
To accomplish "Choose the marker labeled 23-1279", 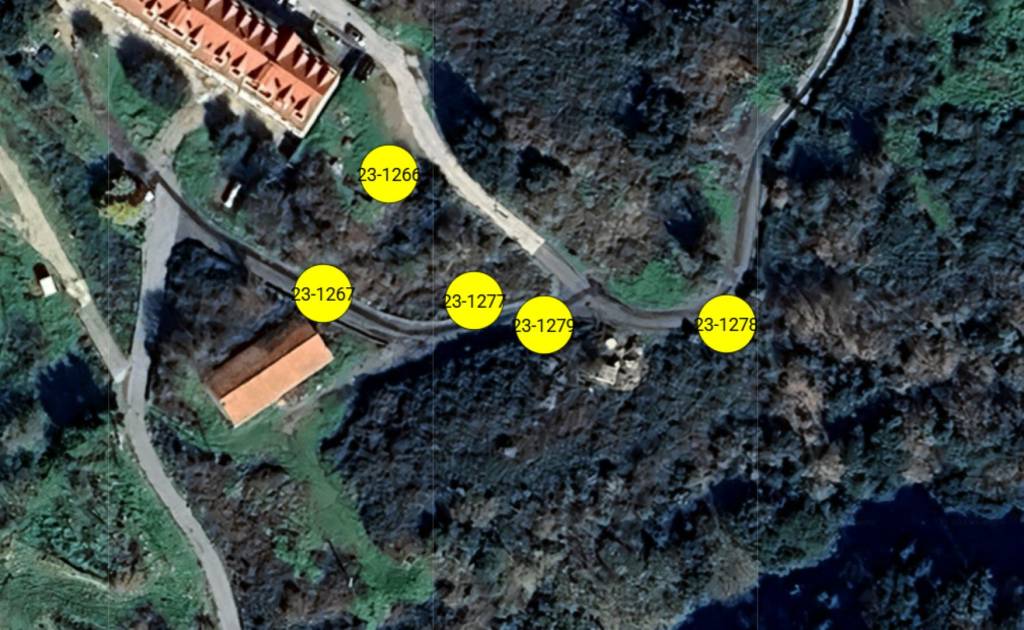I will click(x=544, y=325).
